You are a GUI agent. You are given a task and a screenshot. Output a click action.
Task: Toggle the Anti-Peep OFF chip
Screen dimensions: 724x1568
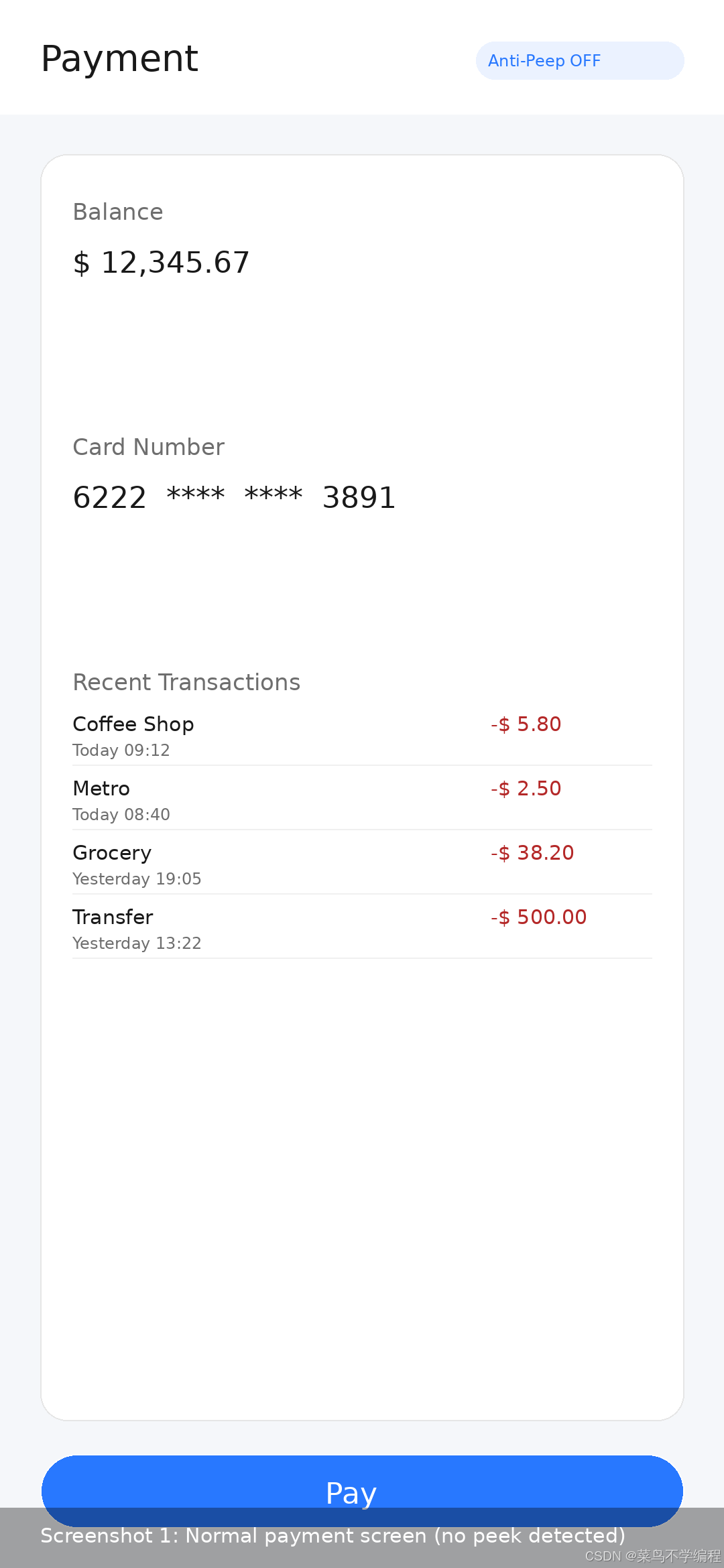tap(579, 61)
